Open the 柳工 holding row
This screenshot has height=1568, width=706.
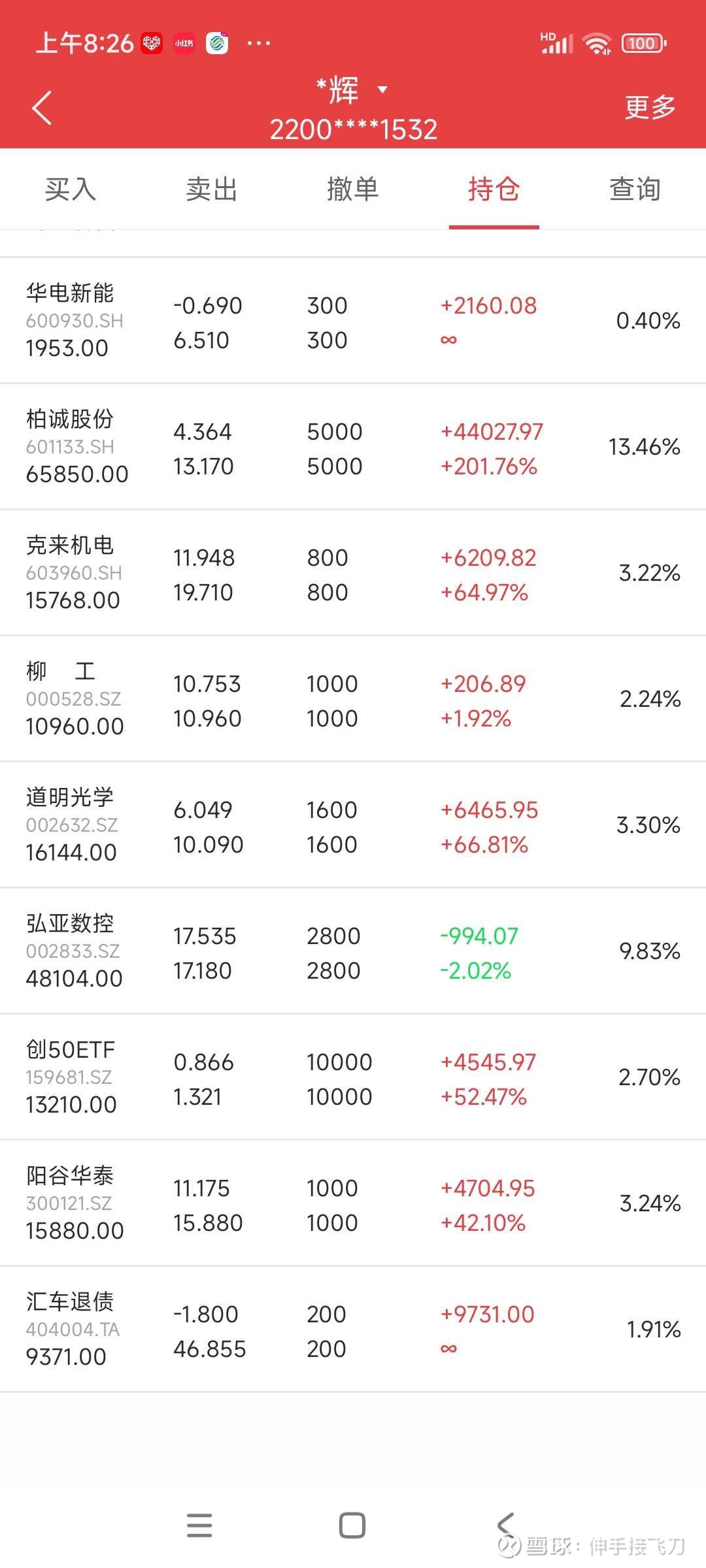(x=353, y=699)
